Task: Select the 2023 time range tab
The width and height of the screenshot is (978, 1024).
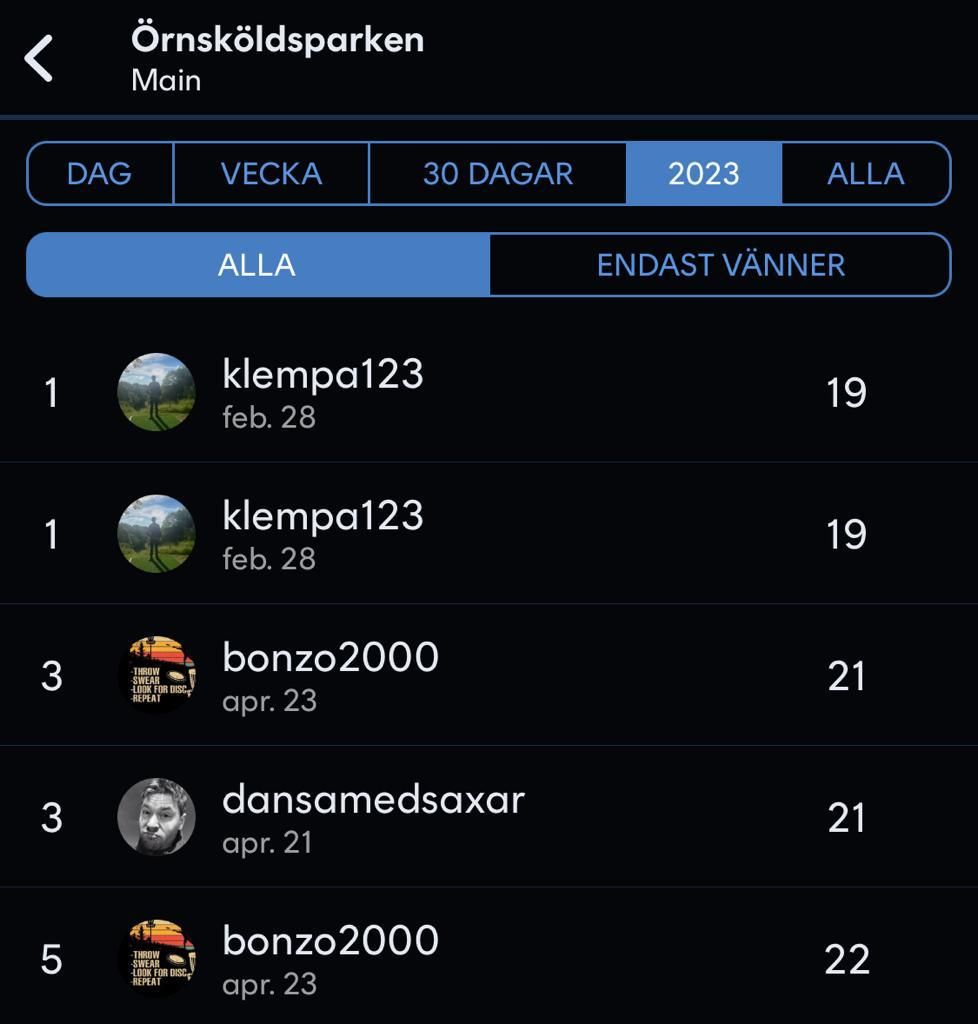Action: tap(703, 174)
